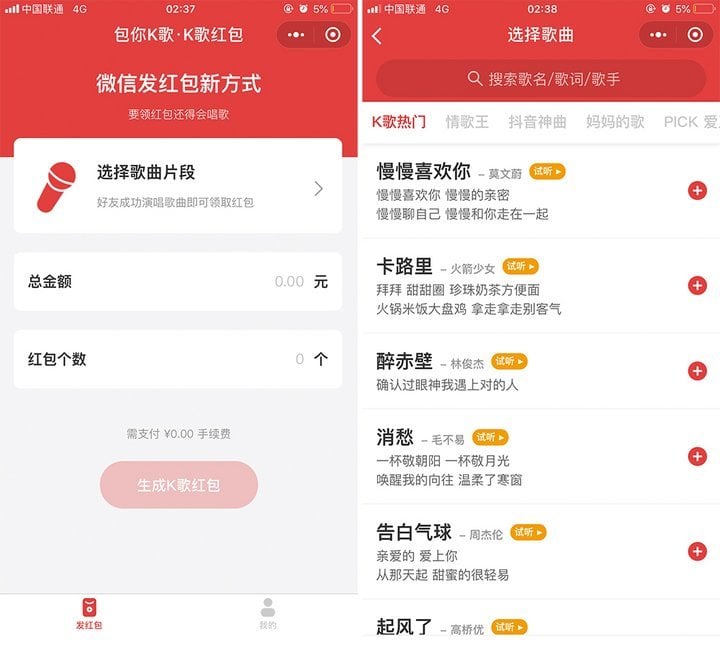Add 慢慢喜欢你 with the plus icon
Viewport: 720px width, 647px height.
(697, 191)
